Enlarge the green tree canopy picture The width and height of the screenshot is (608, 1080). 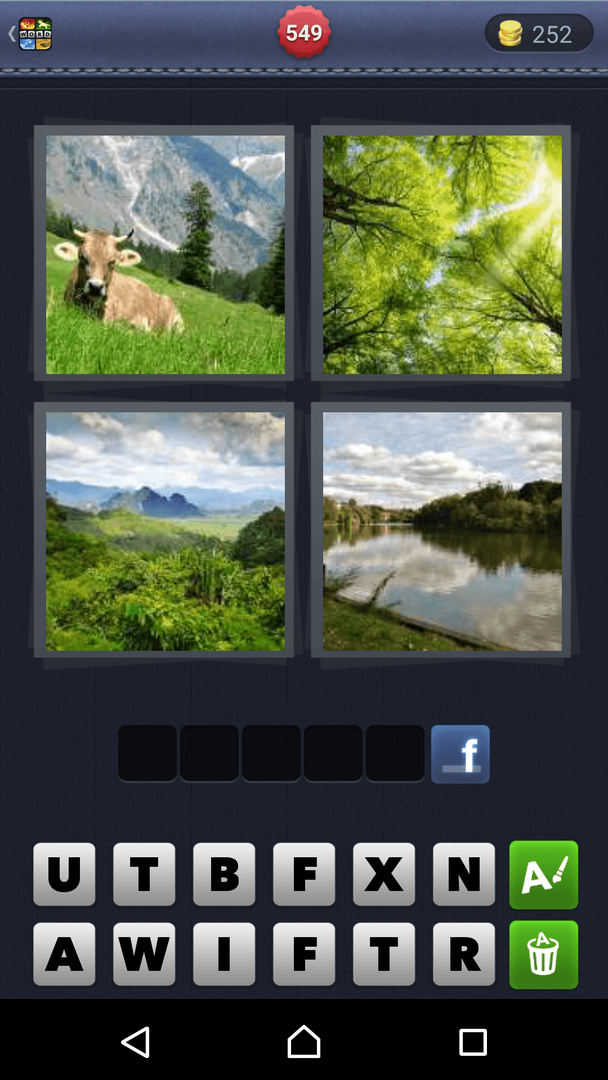tap(442, 254)
